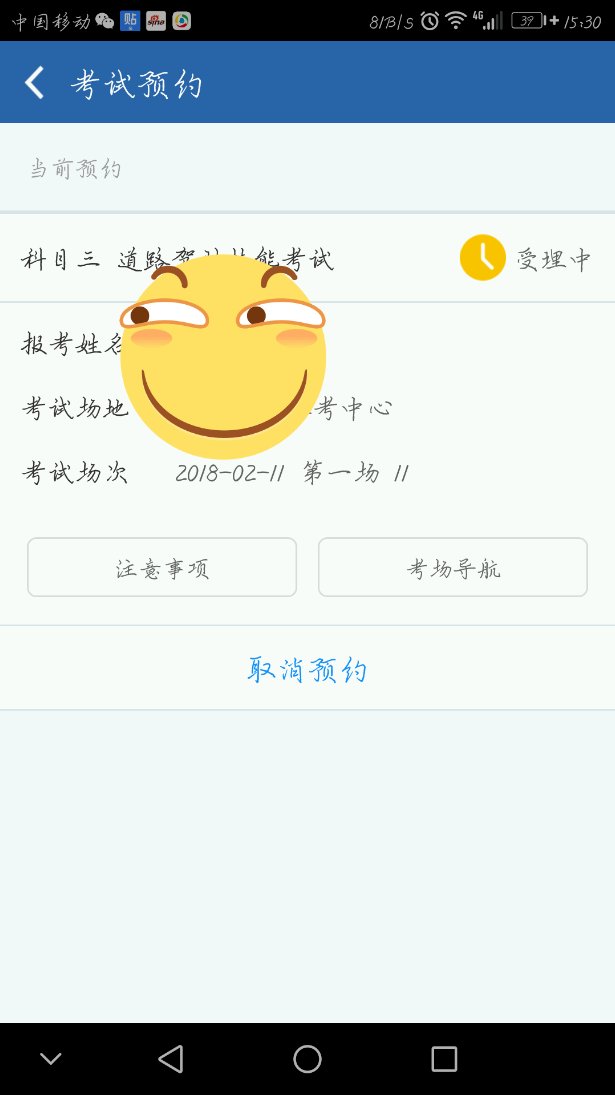Open 注意事项 details
Screen dimensions: 615x1095
pyautogui.click(x=162, y=568)
